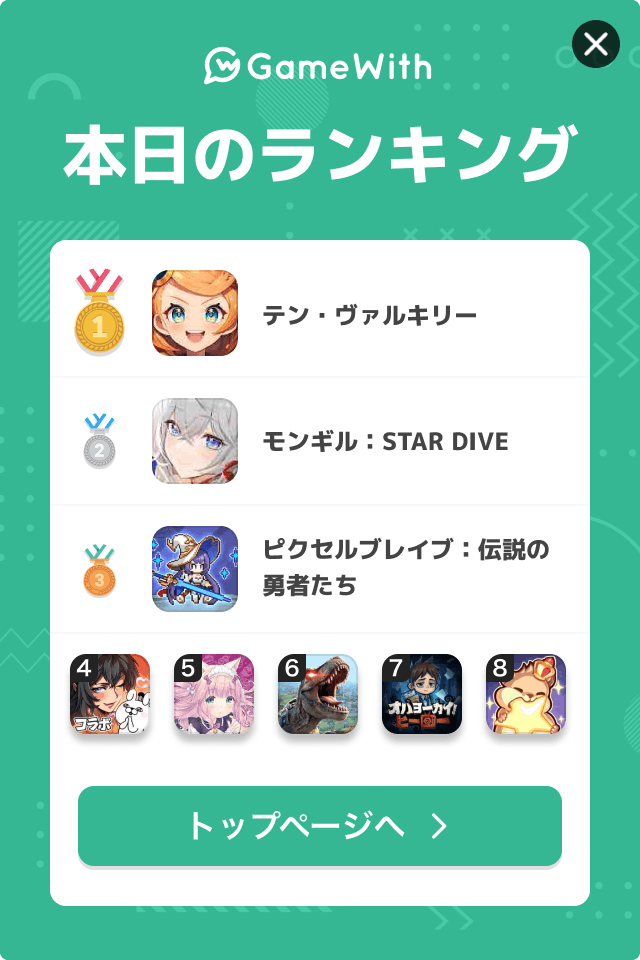
Task: Open the rank 4 game thumbnail
Action: point(110,694)
